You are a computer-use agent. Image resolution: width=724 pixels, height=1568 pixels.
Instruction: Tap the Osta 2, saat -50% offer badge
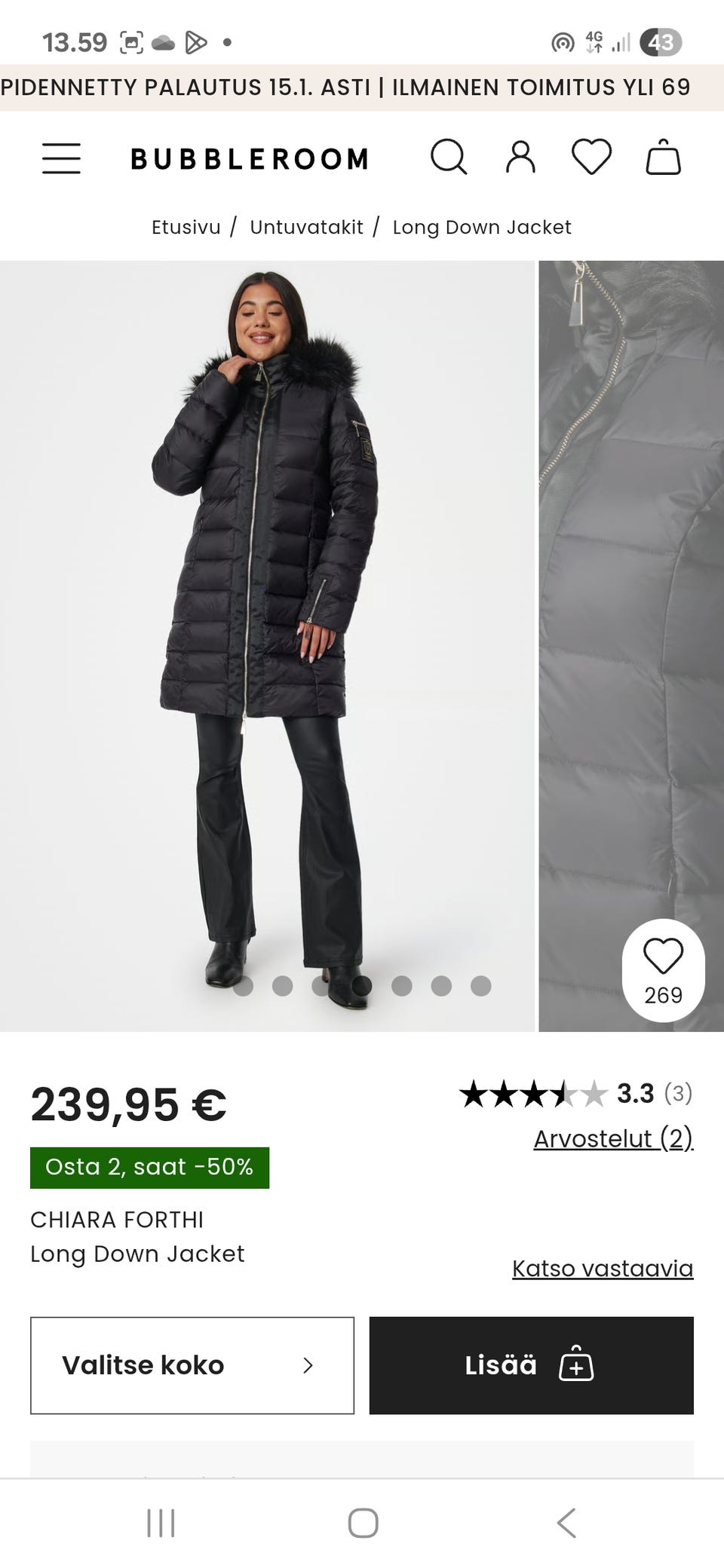pos(149,1167)
